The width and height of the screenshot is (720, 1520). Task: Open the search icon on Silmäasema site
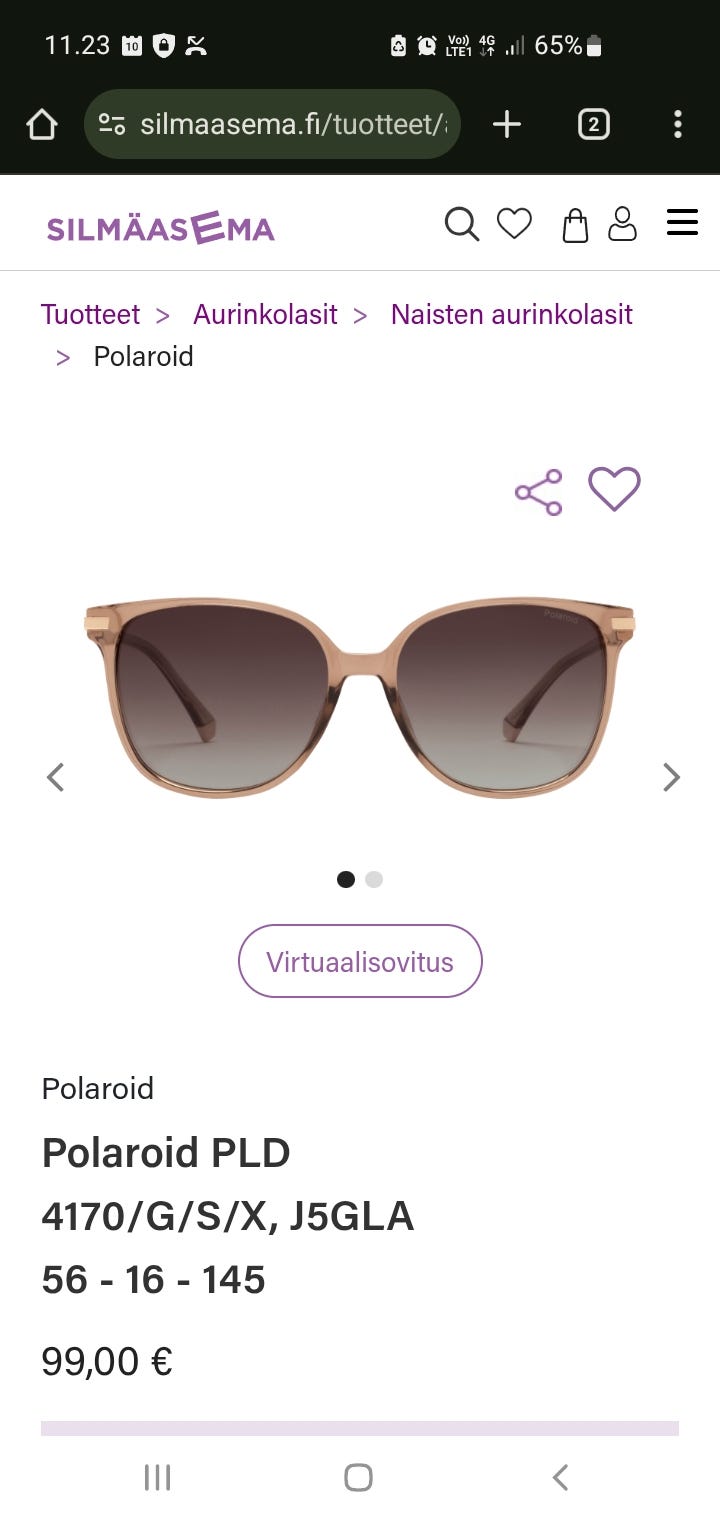[462, 224]
